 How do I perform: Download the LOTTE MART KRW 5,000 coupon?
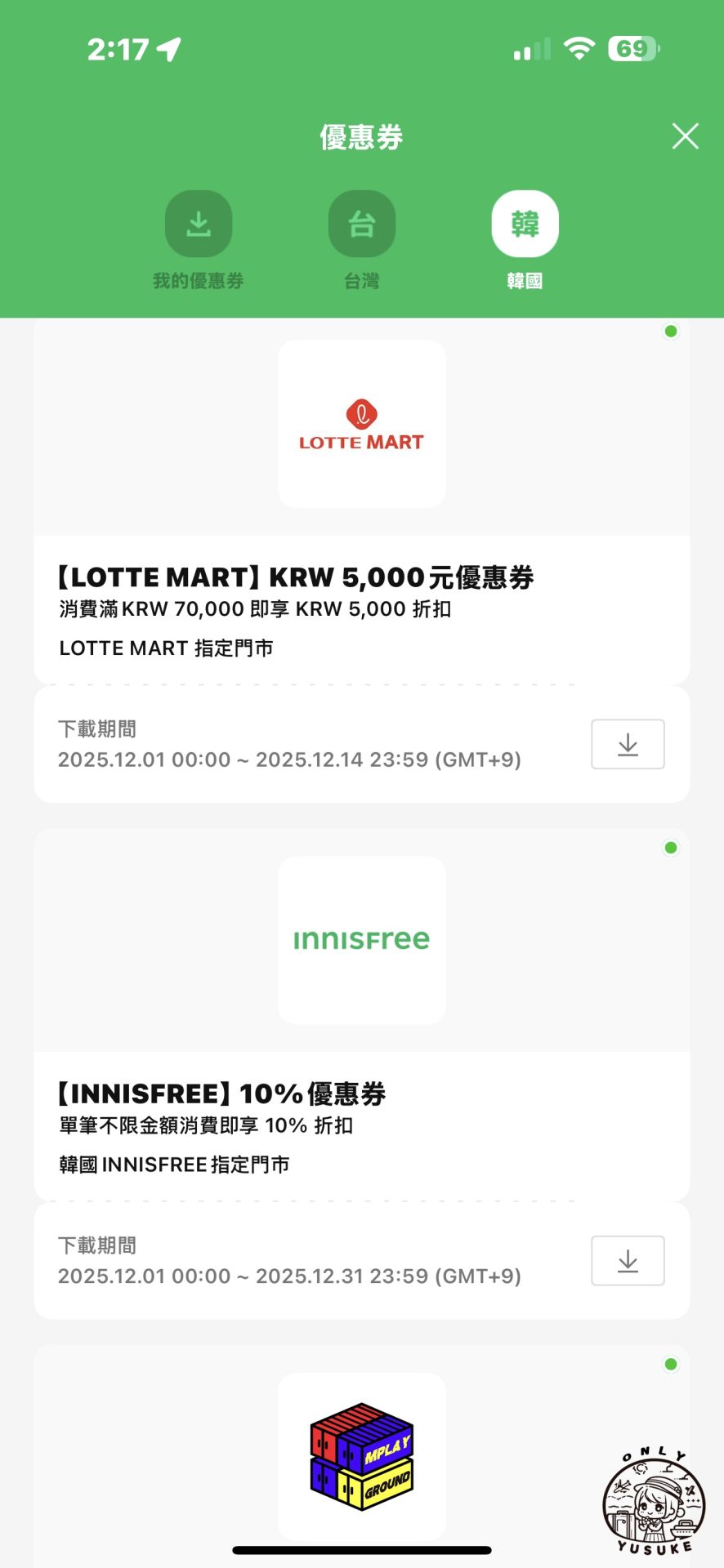click(x=628, y=743)
